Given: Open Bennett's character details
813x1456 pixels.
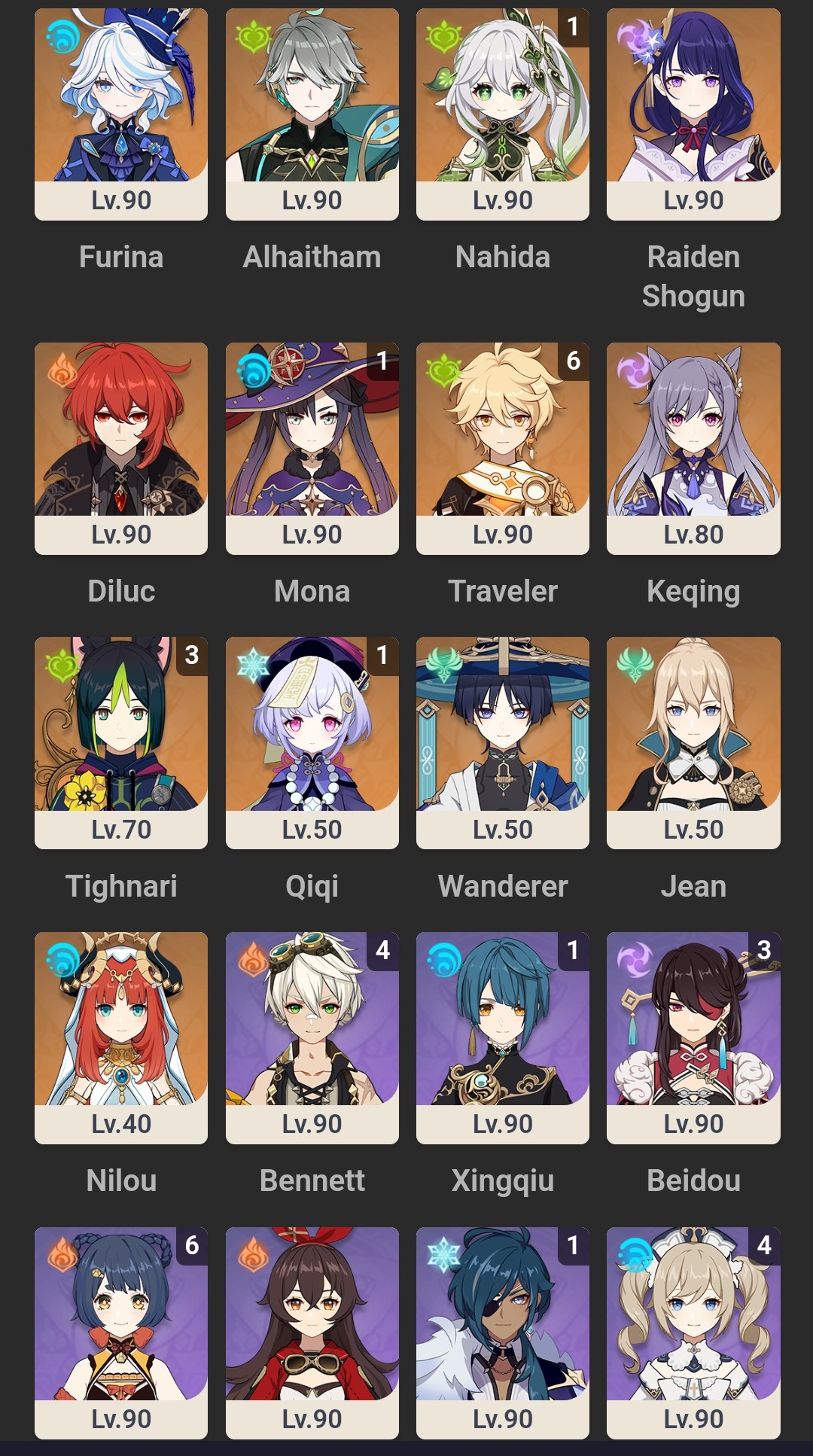Looking at the screenshot, I should tap(312, 1037).
